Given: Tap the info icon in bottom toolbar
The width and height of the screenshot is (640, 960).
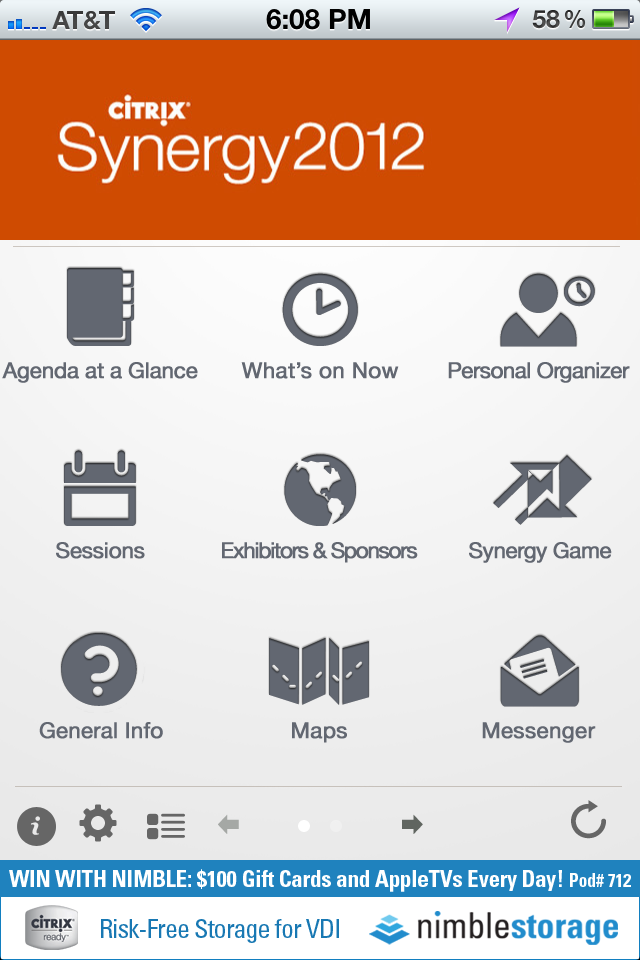Looking at the screenshot, I should (x=37, y=826).
